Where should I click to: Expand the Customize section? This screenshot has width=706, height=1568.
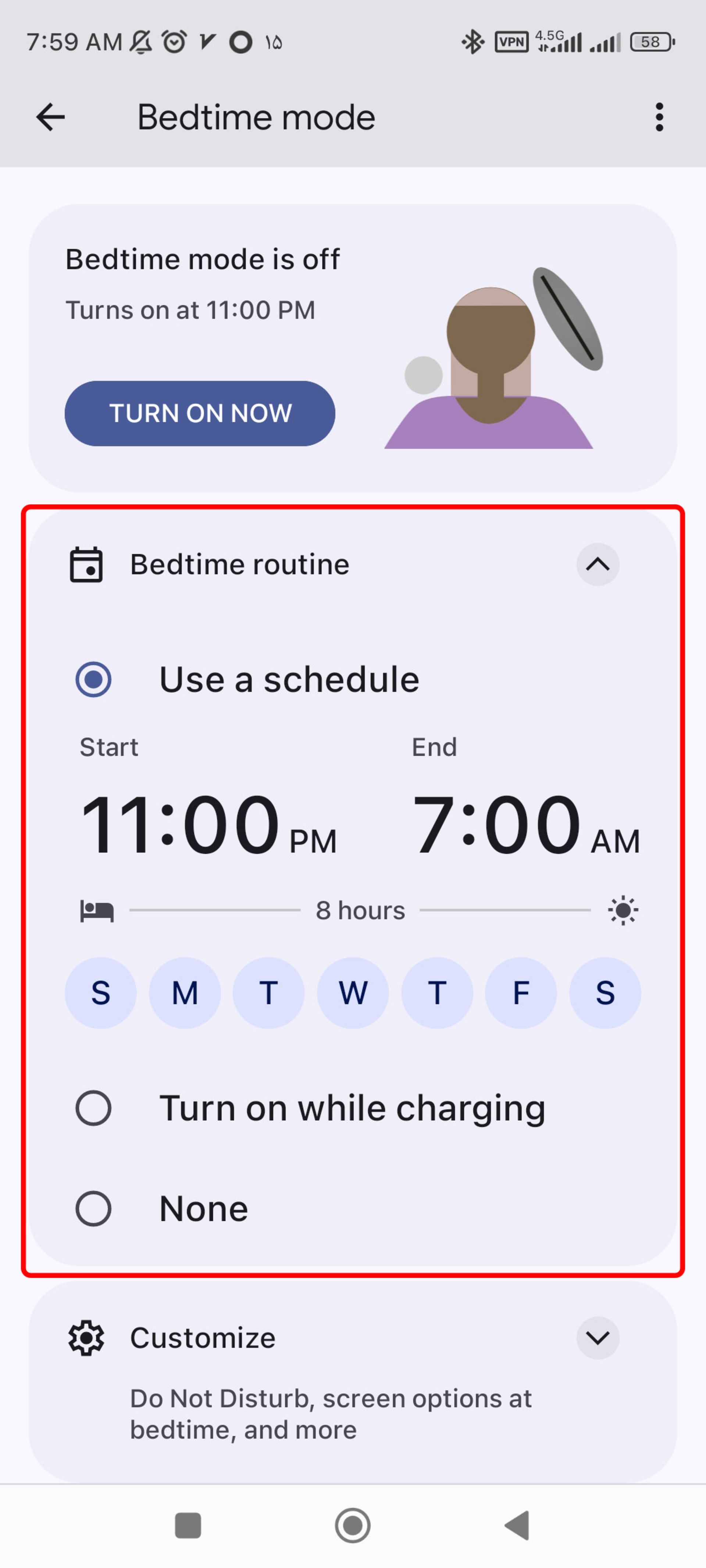pos(598,1337)
